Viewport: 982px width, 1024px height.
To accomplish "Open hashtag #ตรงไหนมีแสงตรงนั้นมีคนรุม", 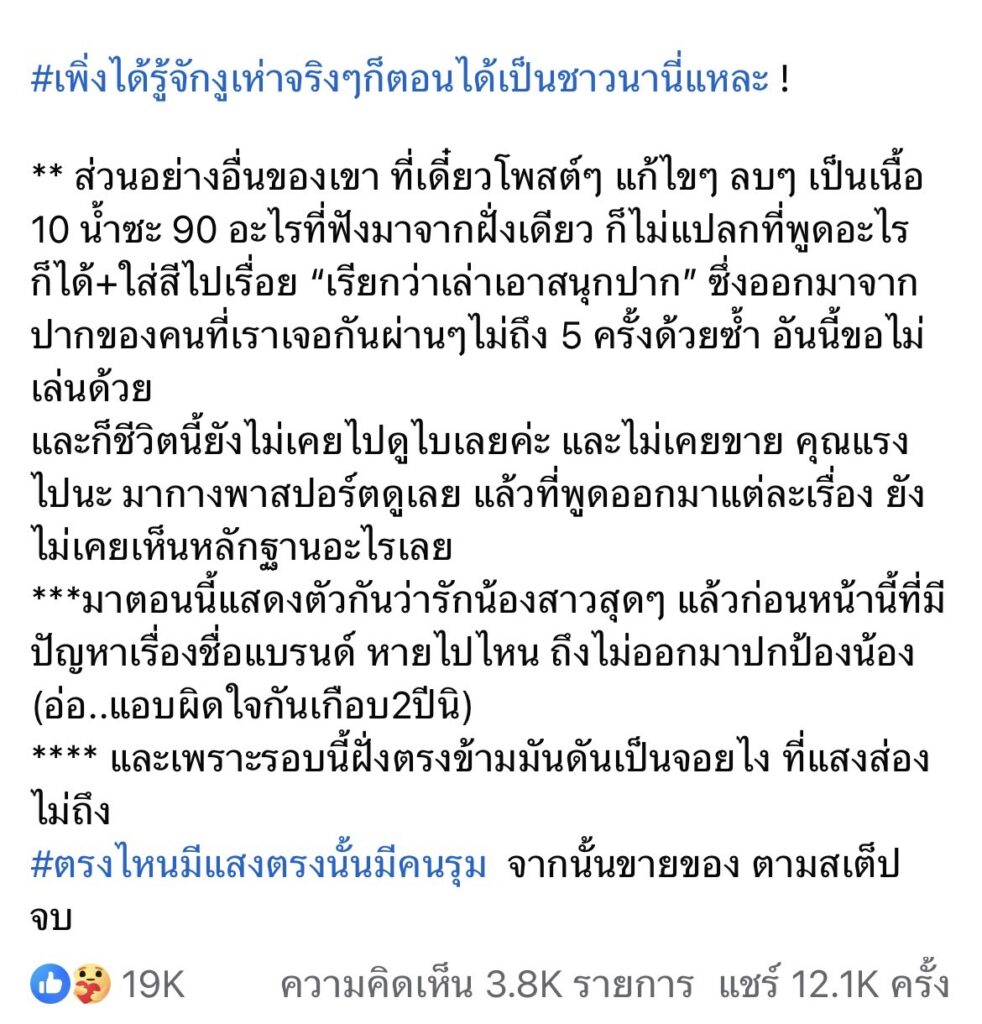I will coord(258,865).
